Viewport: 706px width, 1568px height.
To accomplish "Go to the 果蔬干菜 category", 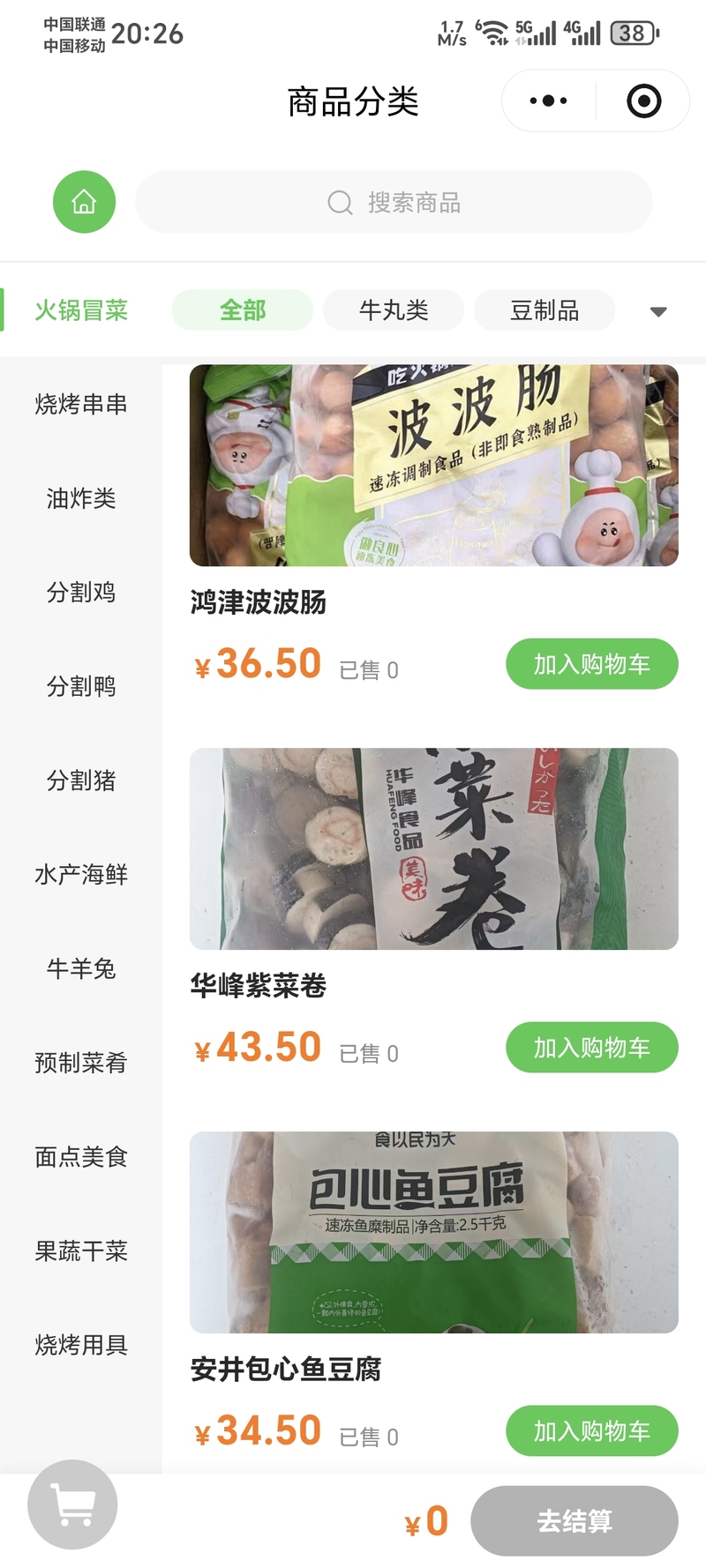I will tap(81, 1251).
